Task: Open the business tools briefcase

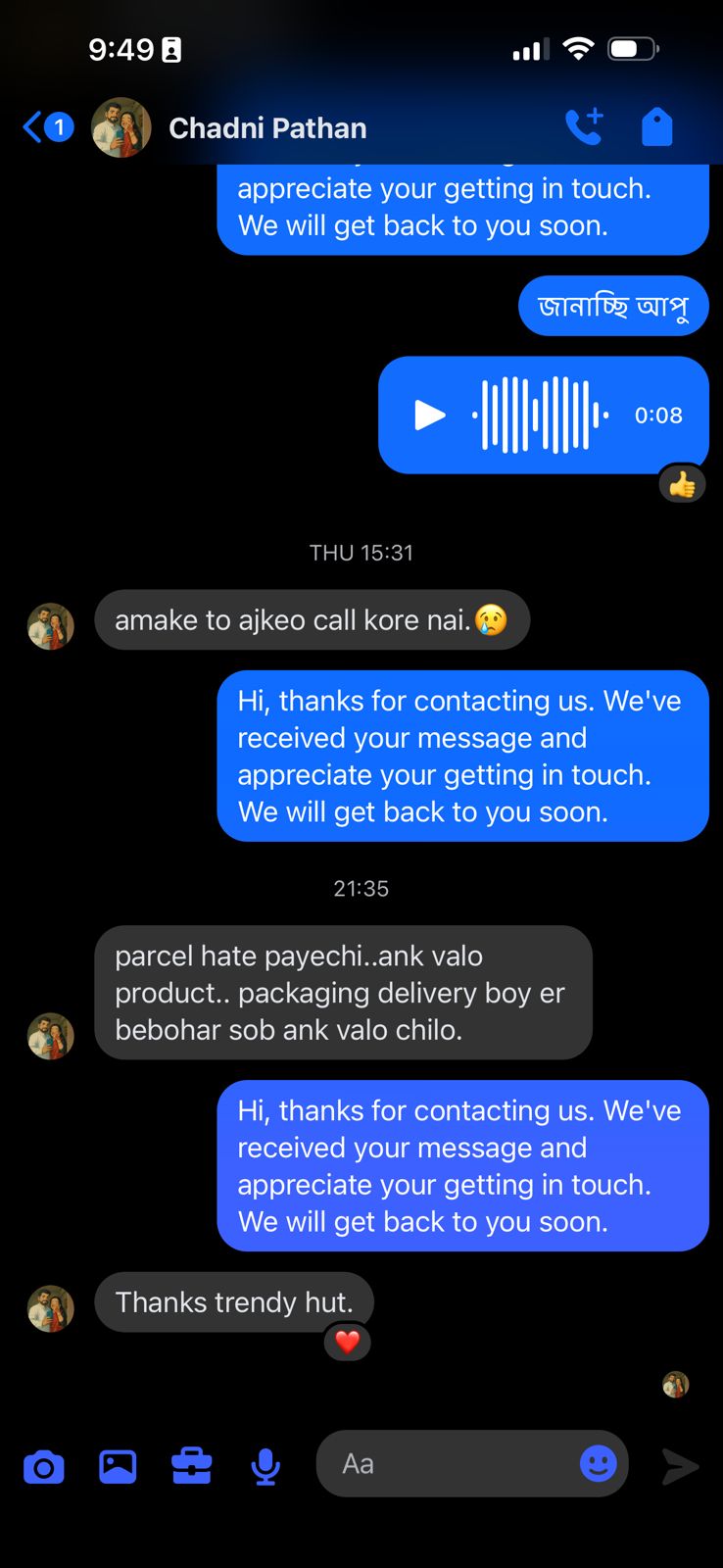Action: pyautogui.click(x=191, y=1466)
